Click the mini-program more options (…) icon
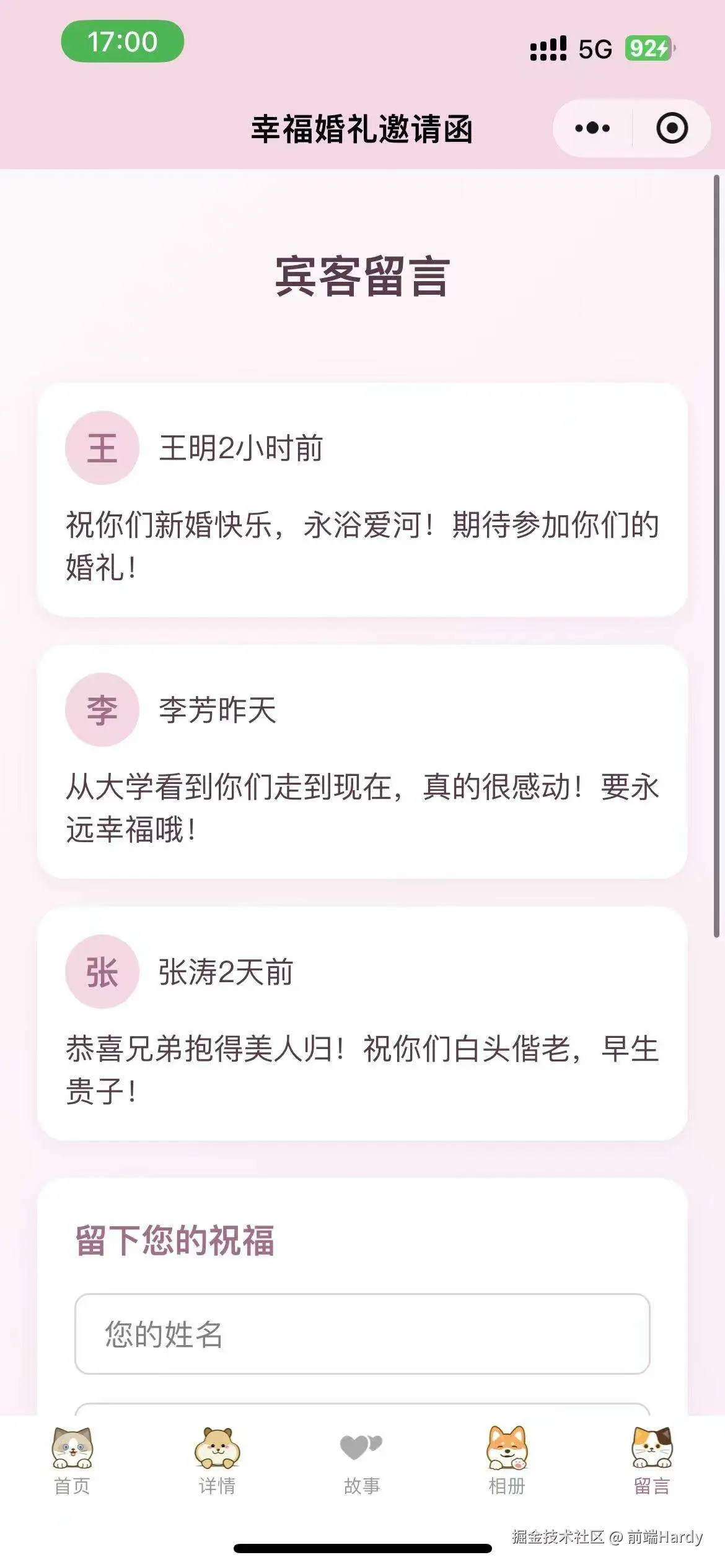Image resolution: width=725 pixels, height=1568 pixels. [592, 127]
